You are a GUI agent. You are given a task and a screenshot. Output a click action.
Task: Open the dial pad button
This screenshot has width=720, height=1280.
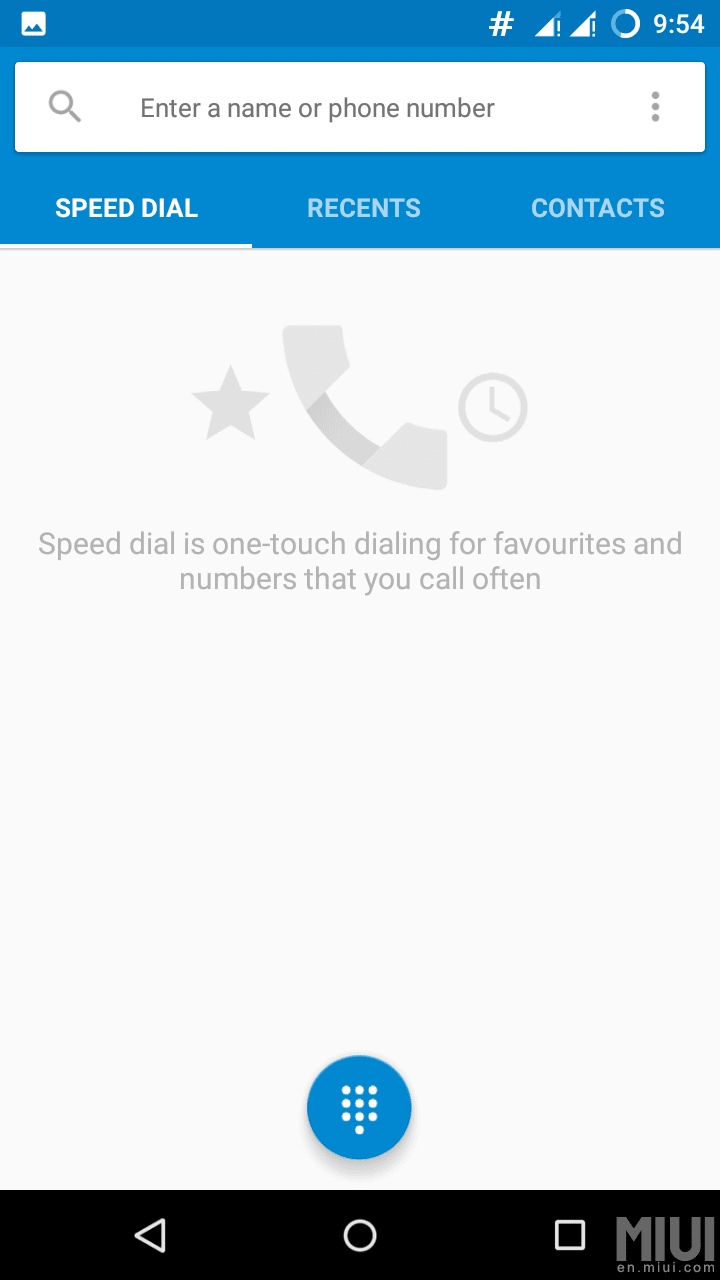[x=359, y=1107]
